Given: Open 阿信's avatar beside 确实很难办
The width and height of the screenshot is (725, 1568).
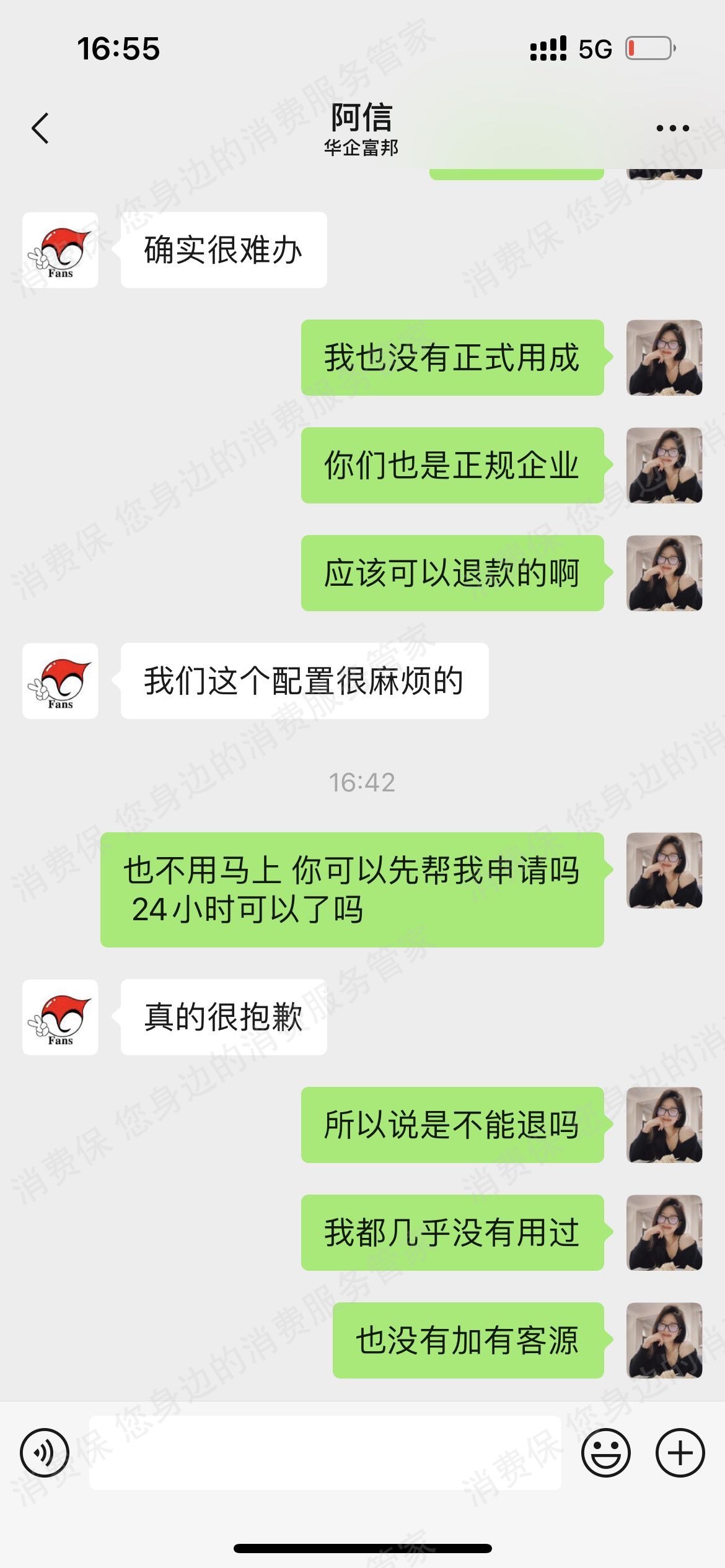Looking at the screenshot, I should pyautogui.click(x=60, y=250).
